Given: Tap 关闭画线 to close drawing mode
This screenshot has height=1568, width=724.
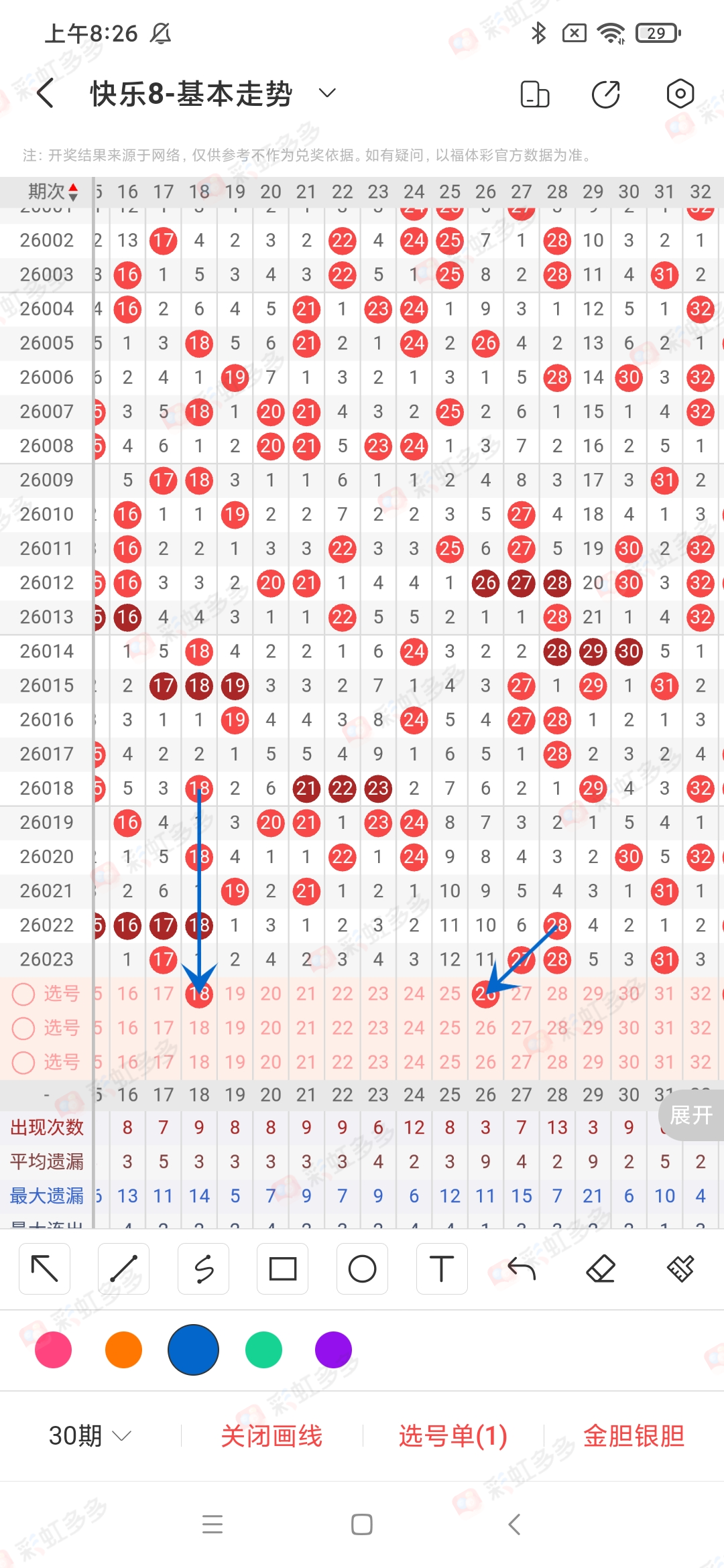Looking at the screenshot, I should click(272, 1435).
